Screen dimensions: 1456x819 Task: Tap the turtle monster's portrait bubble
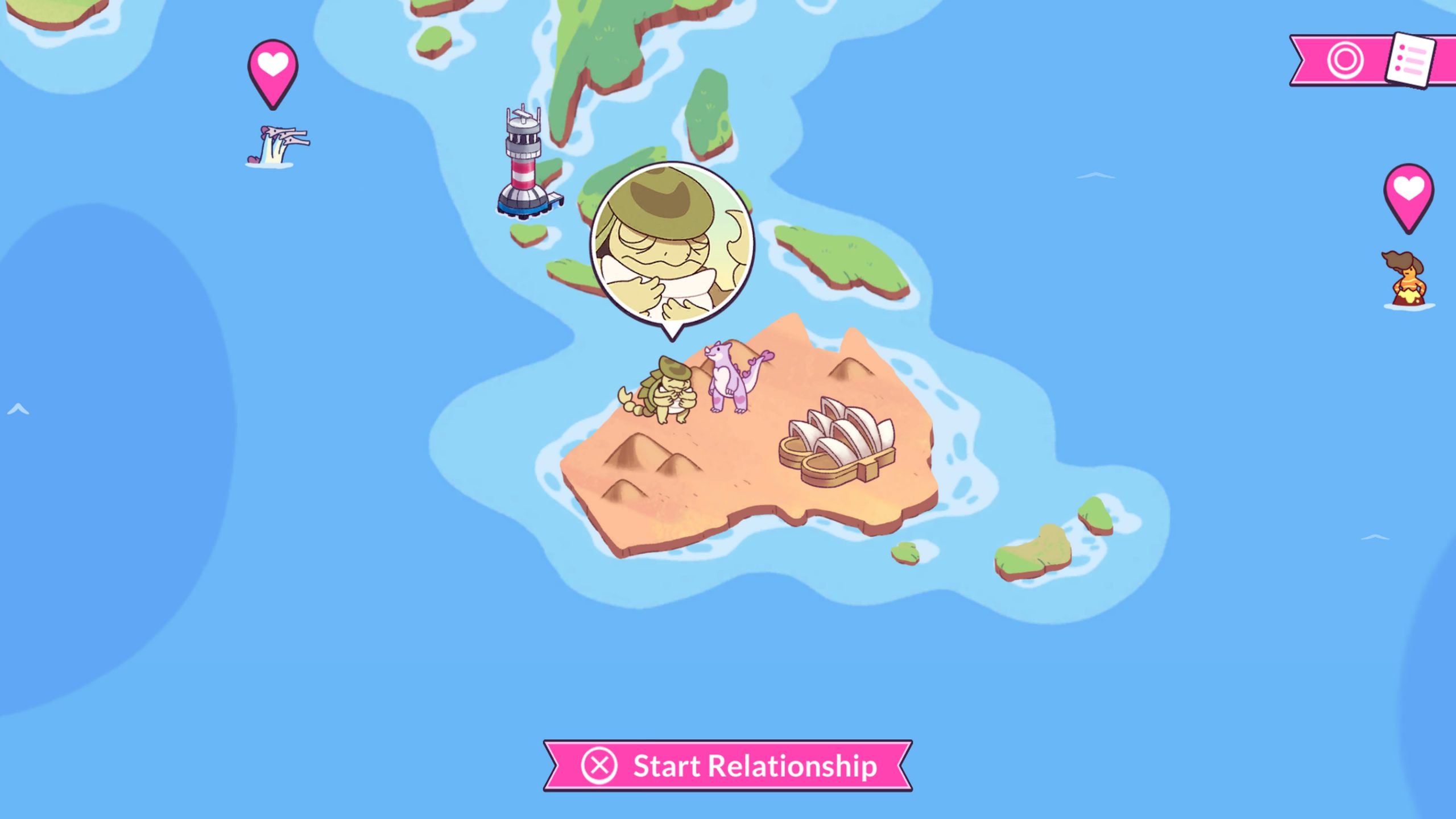tap(672, 246)
